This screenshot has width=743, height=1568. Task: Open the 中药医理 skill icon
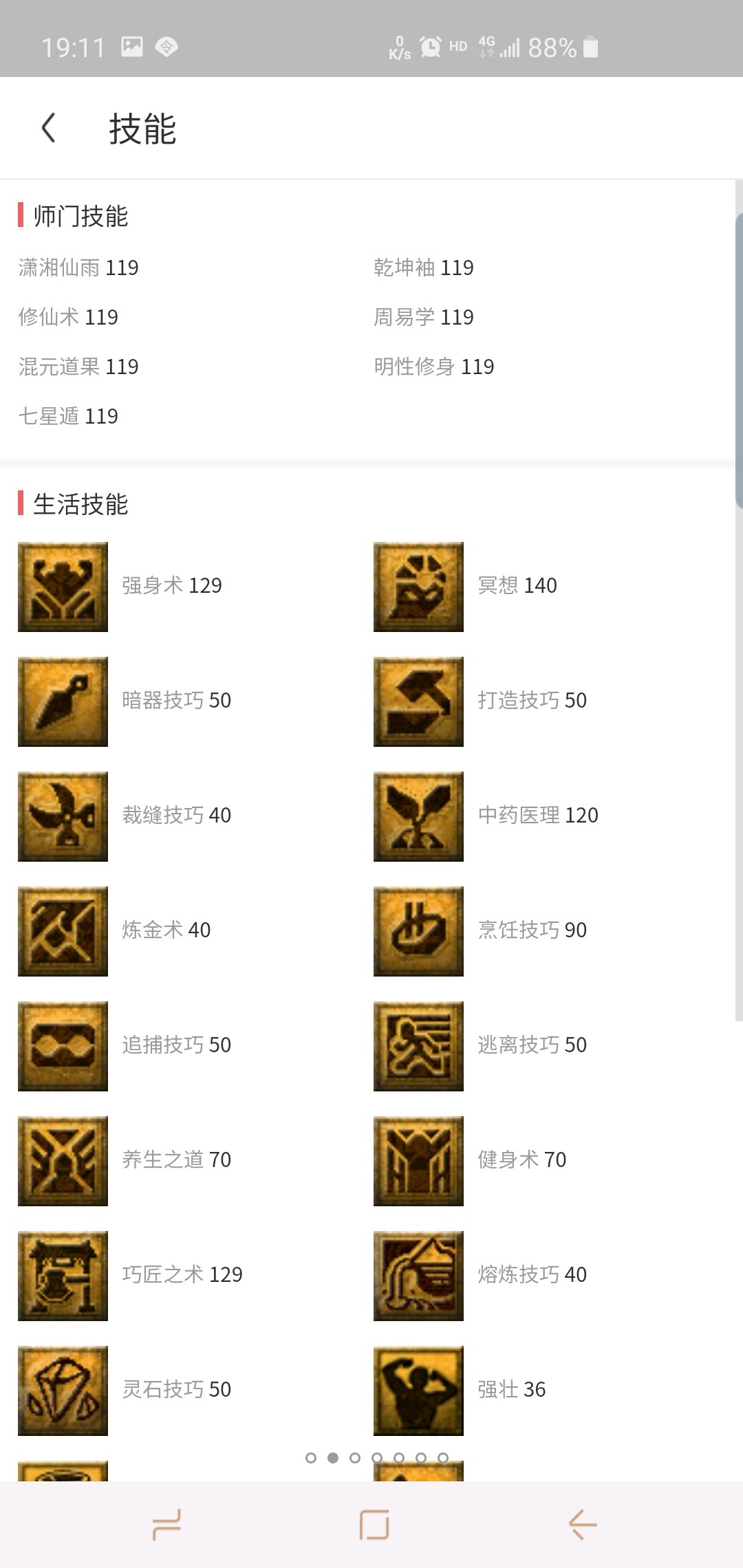click(418, 816)
